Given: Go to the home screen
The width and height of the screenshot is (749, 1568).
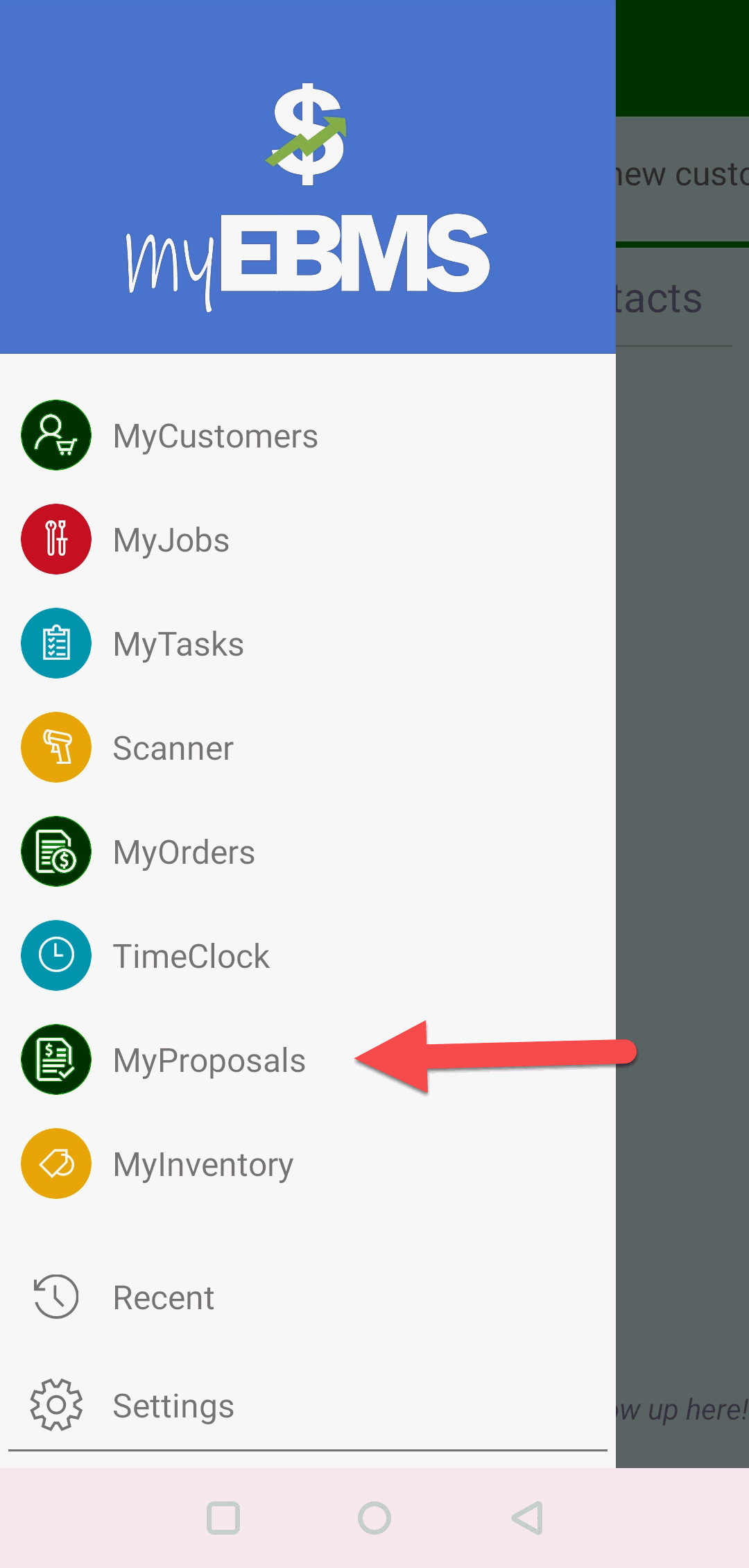Looking at the screenshot, I should coord(374,1518).
